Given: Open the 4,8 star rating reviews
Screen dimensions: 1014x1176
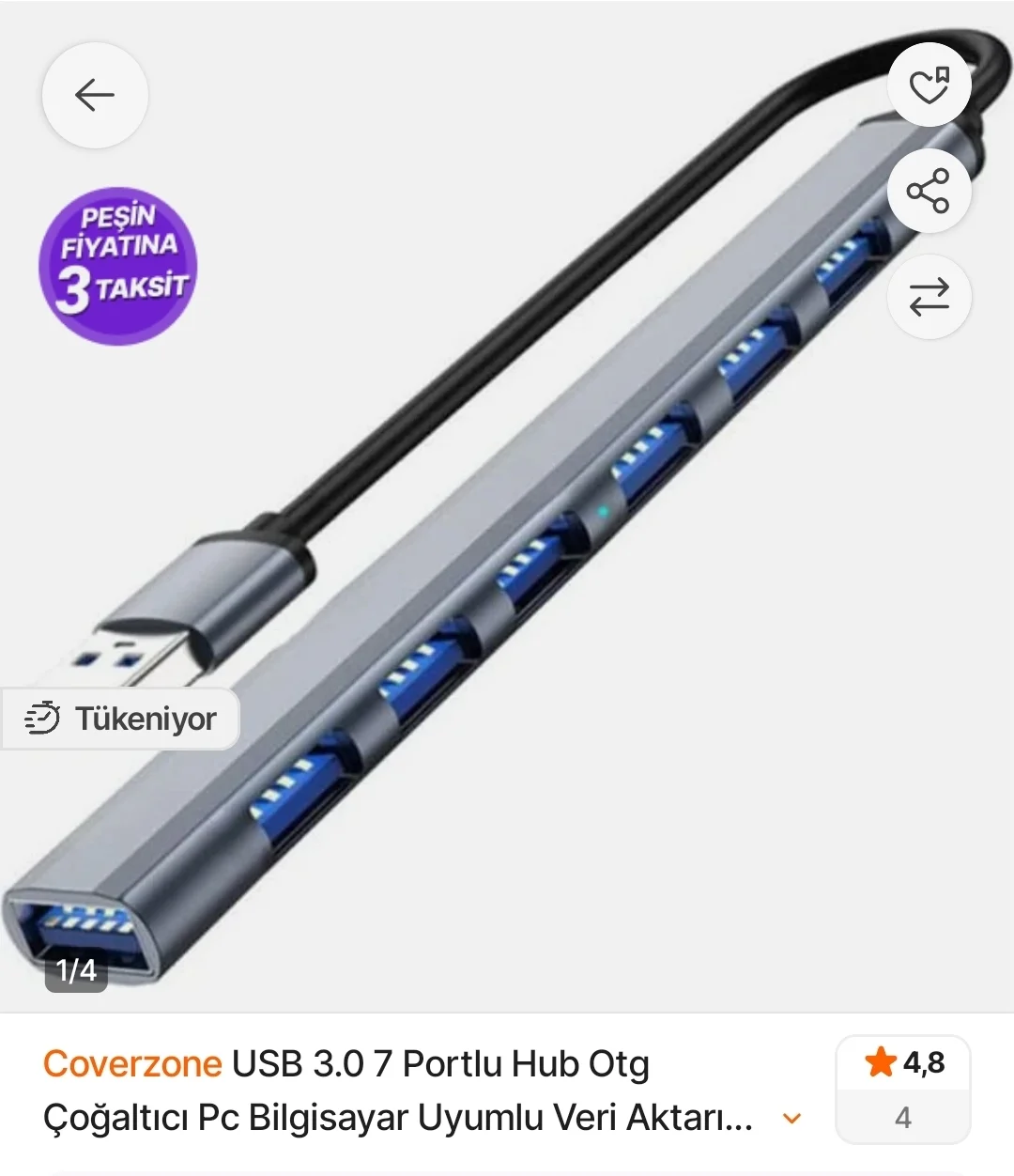Looking at the screenshot, I should click(902, 1090).
